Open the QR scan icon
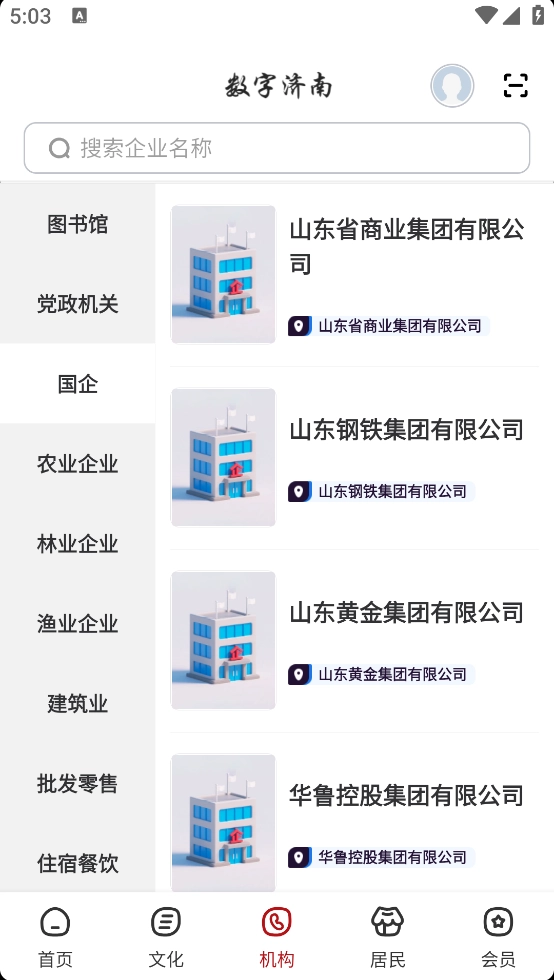This screenshot has width=554, height=980. [x=515, y=86]
